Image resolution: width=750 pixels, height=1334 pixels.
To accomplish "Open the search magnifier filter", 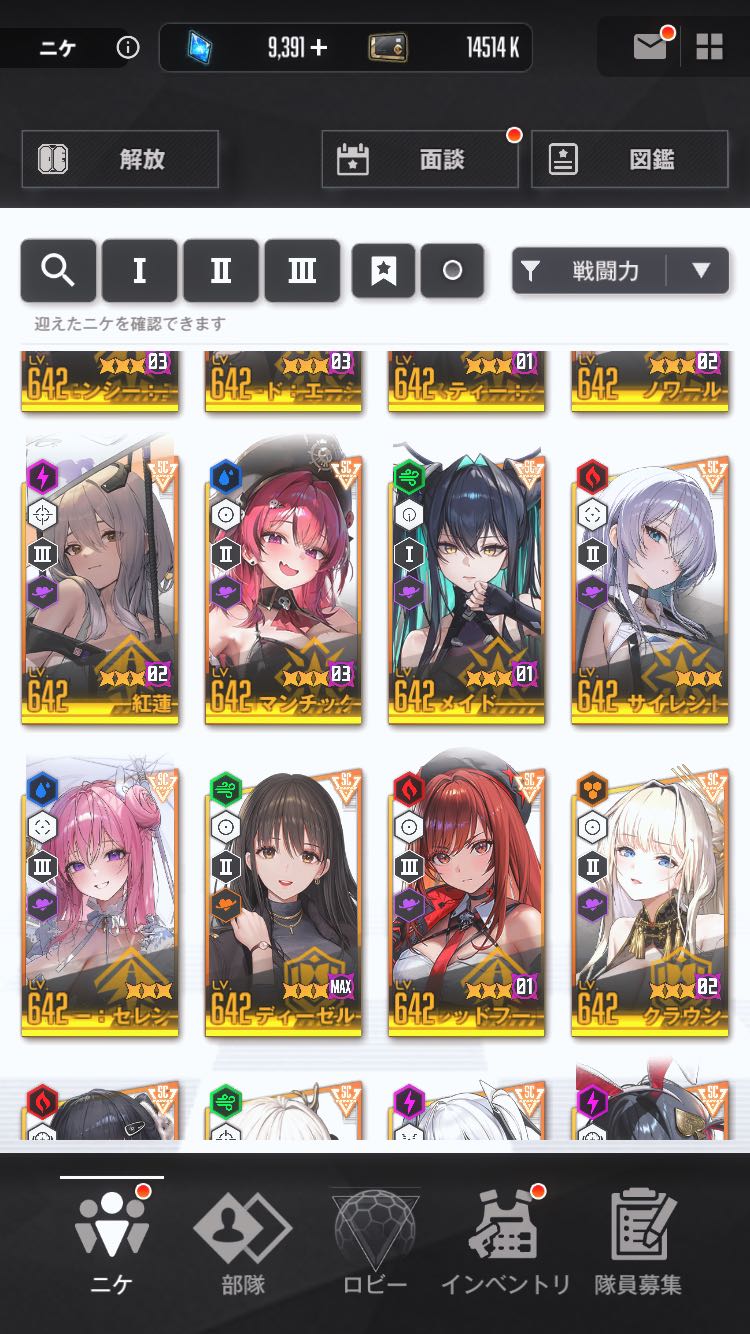I will pyautogui.click(x=58, y=270).
